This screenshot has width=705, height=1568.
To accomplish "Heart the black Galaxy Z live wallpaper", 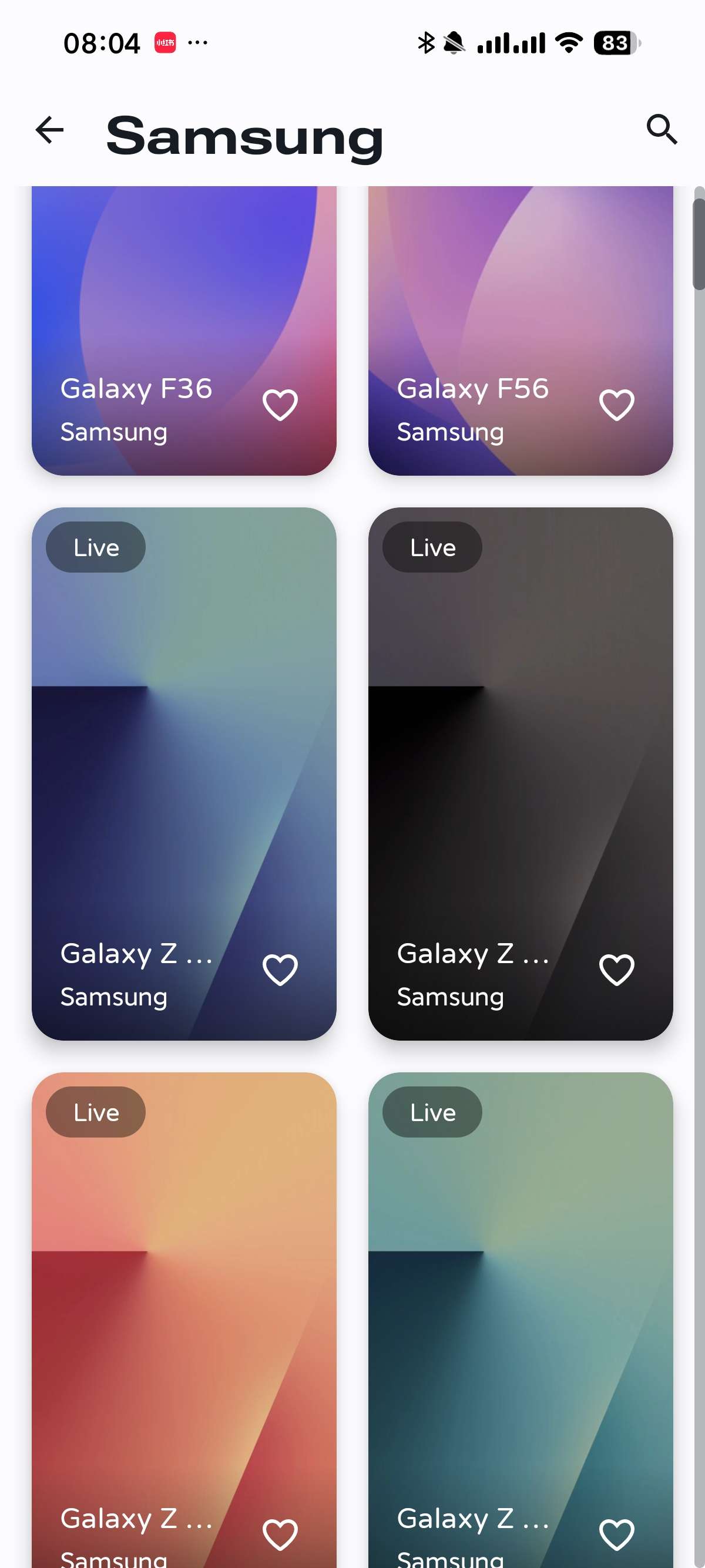I will coord(616,970).
